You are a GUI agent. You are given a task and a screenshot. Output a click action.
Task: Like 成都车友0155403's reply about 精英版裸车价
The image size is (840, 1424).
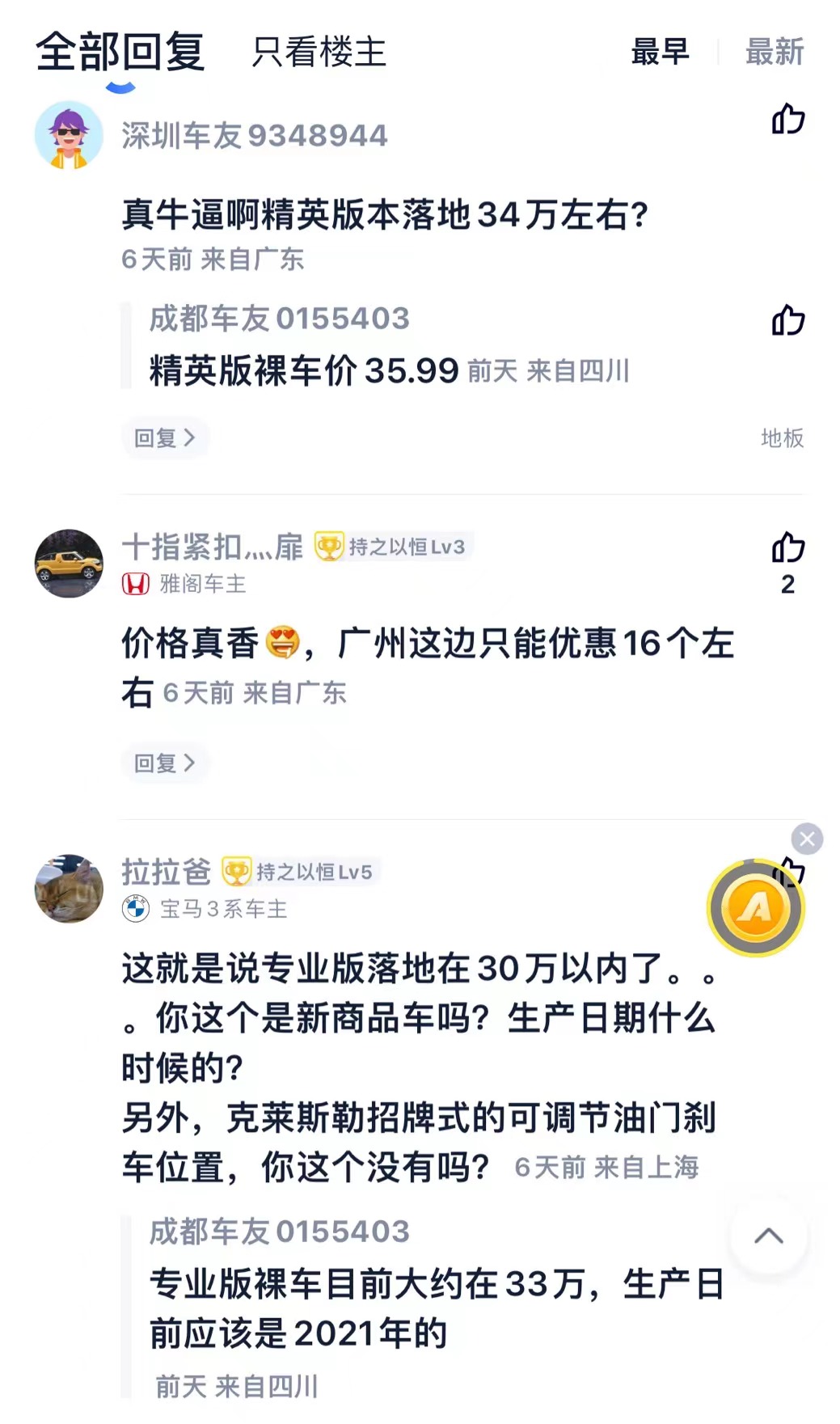coord(787,320)
